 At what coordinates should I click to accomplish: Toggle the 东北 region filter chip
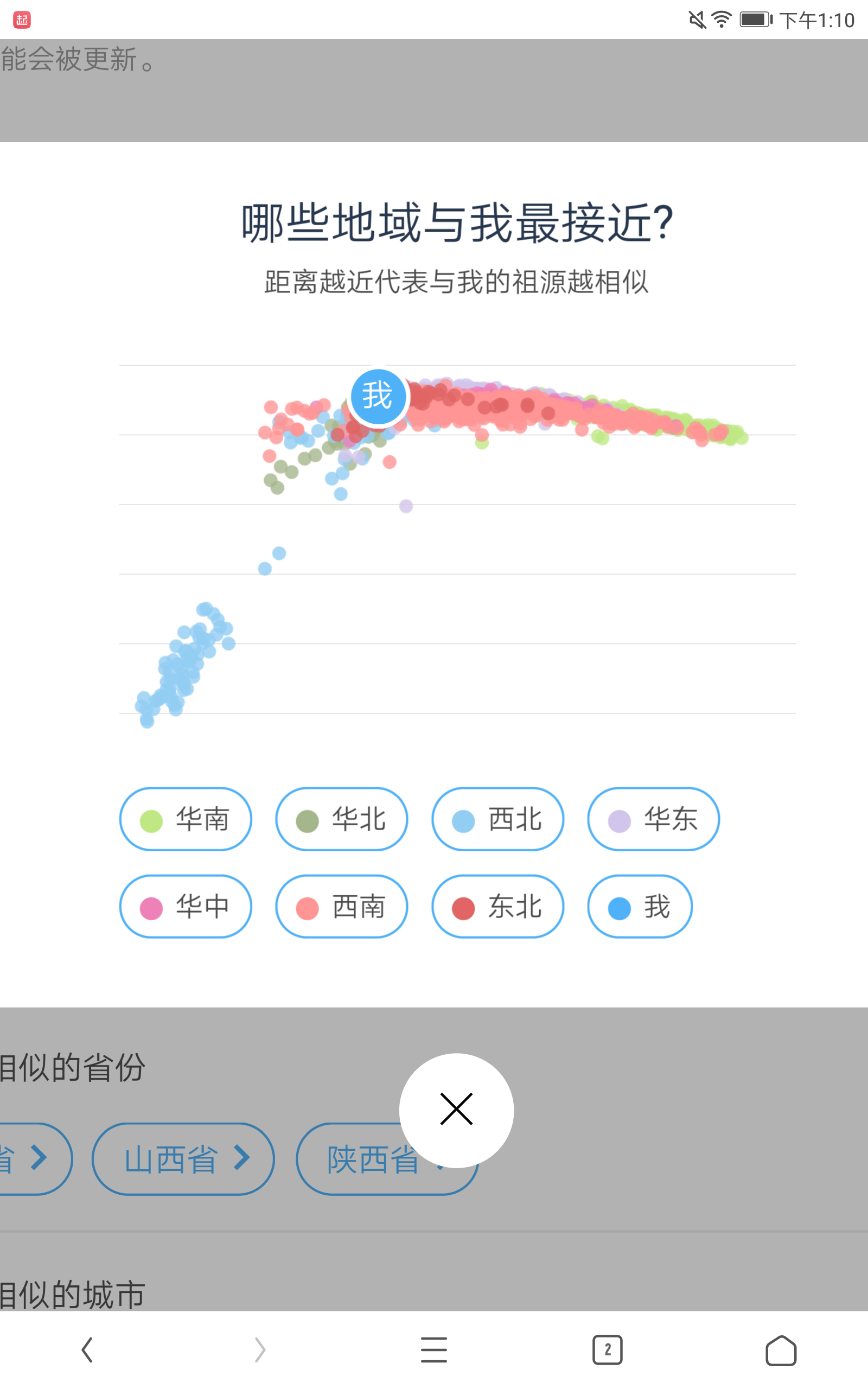(x=497, y=906)
